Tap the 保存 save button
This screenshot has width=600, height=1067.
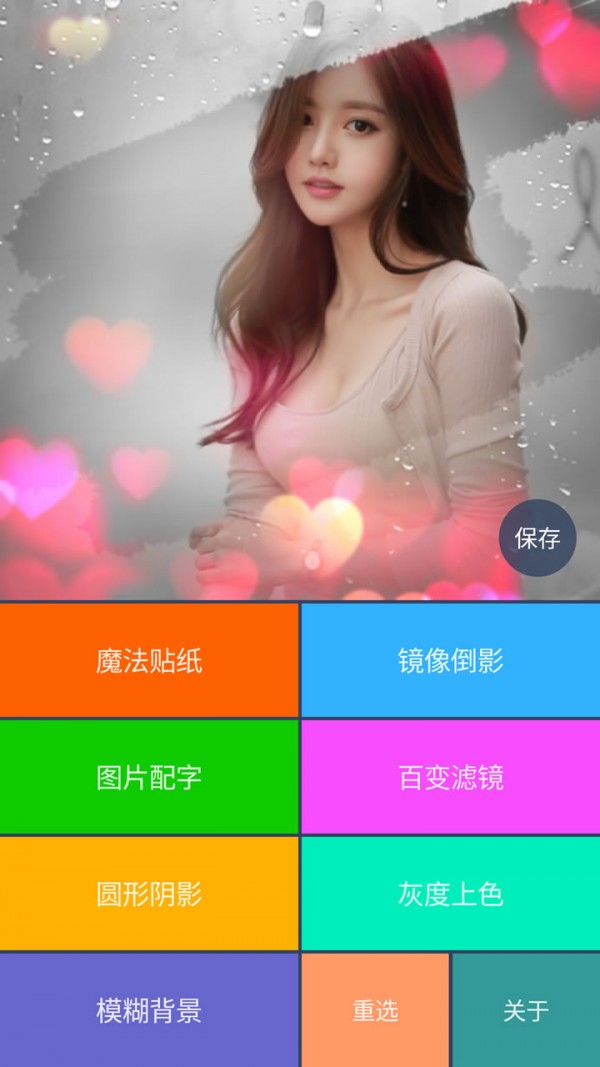click(538, 538)
